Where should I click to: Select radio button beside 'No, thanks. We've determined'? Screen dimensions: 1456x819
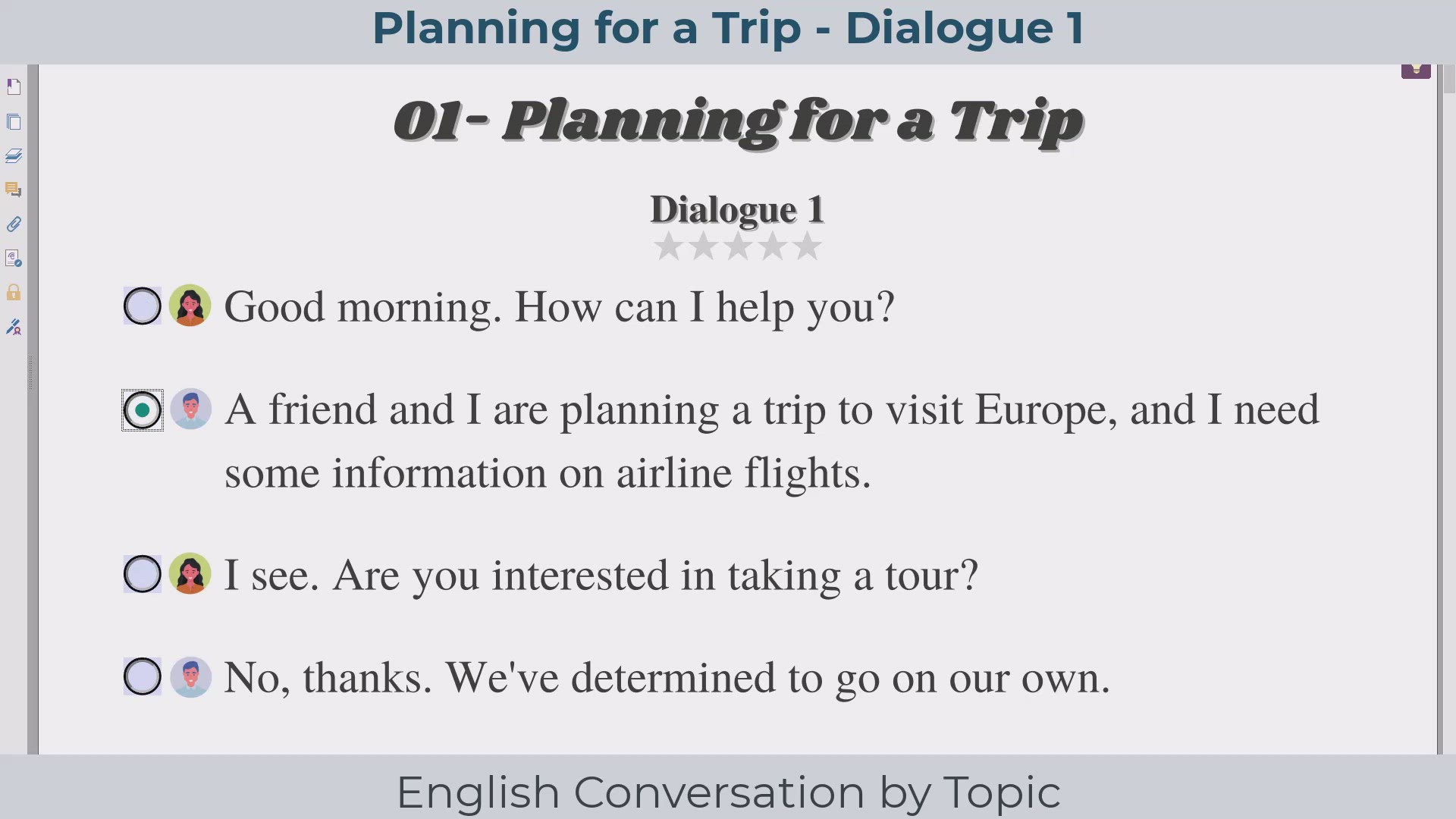point(143,676)
